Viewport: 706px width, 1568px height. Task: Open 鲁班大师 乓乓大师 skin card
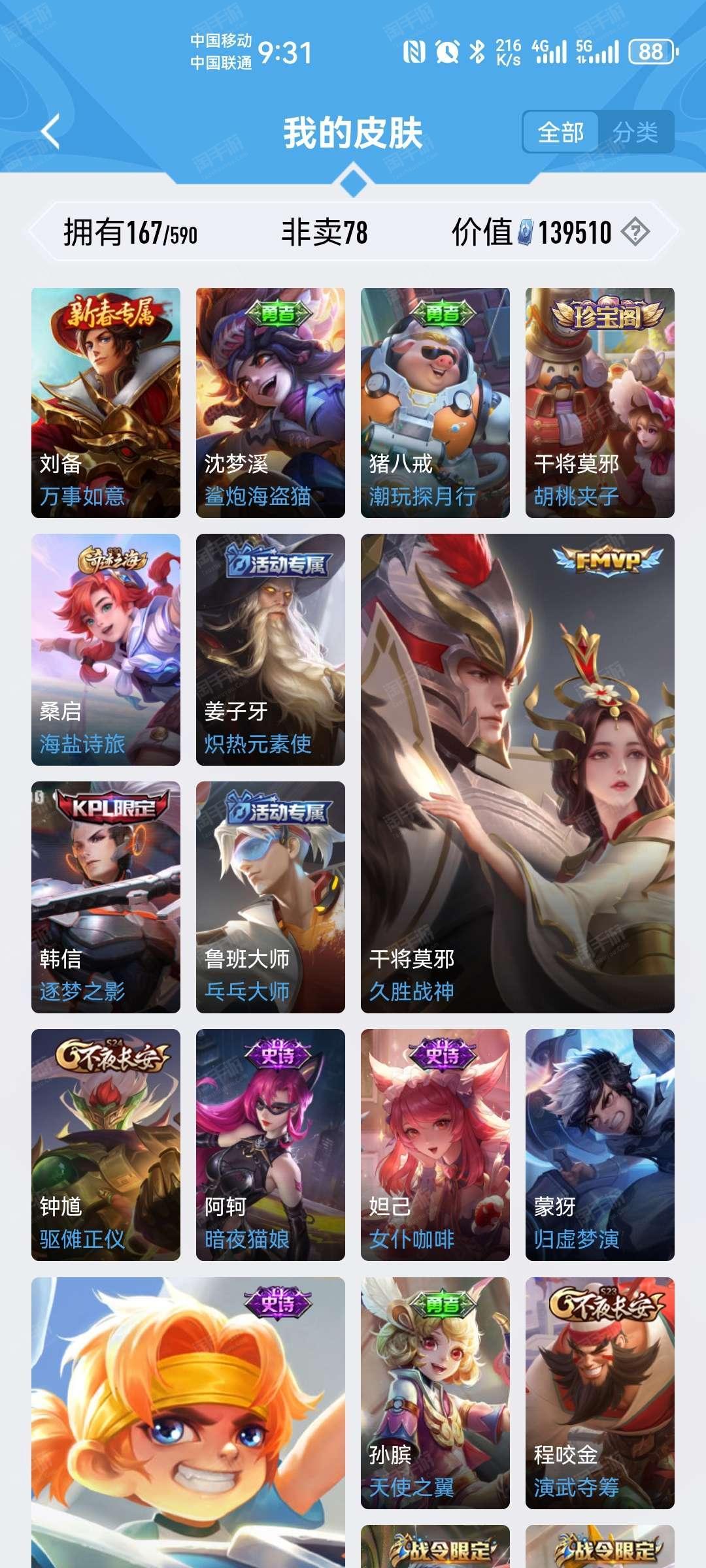271,897
